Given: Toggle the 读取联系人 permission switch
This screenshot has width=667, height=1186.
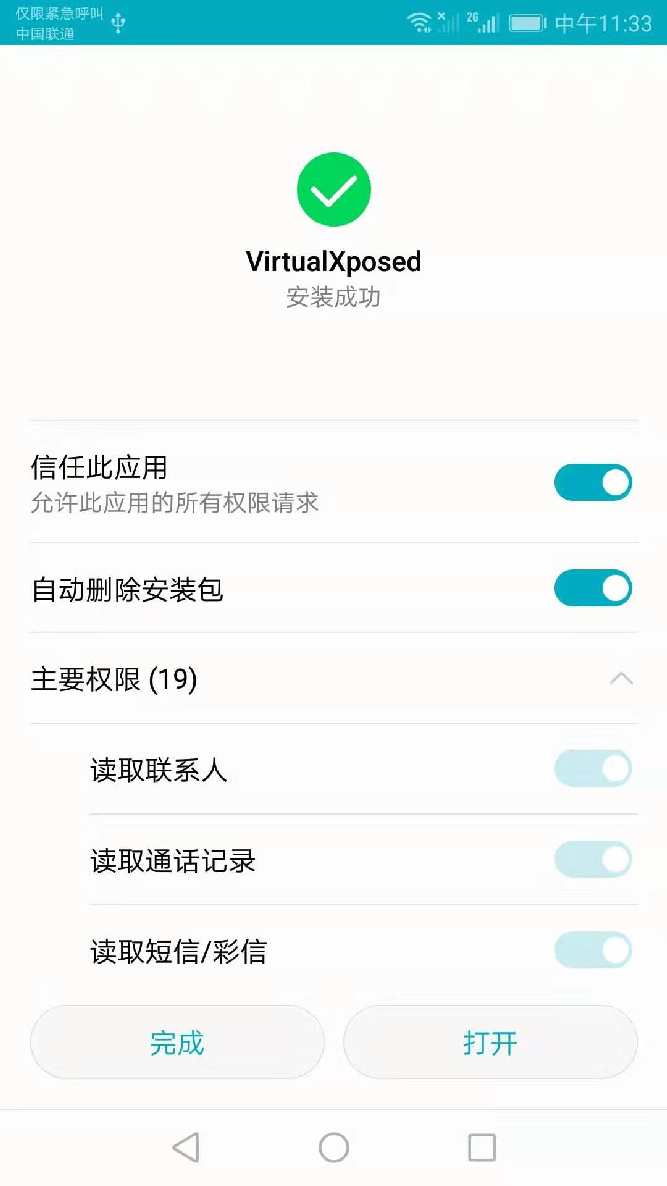Looking at the screenshot, I should tap(593, 768).
